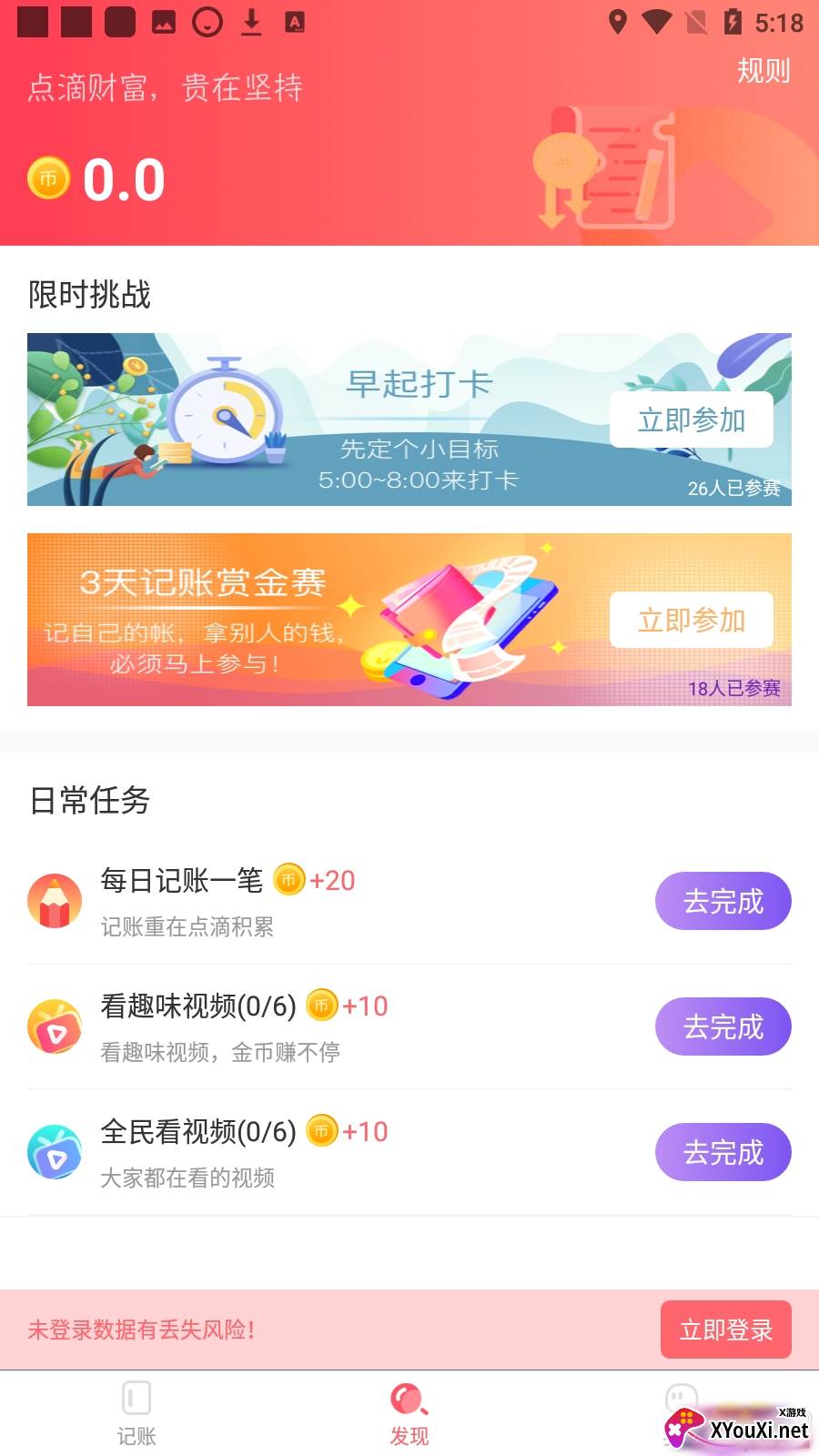Viewport: 819px width, 1456px height.
Task: Tap 去完成 for 看趣味视频
Action: coord(723,1026)
